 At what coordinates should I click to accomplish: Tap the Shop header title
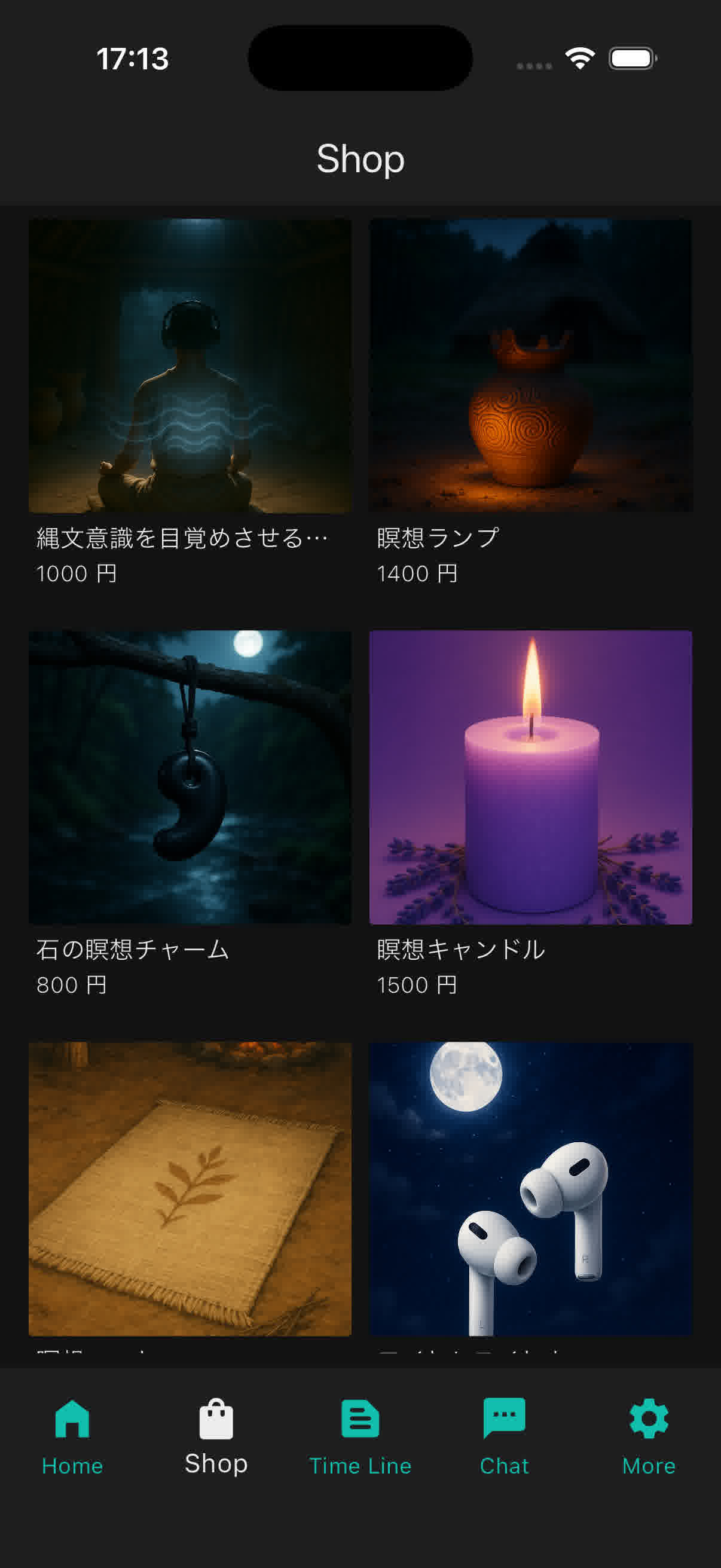(x=360, y=160)
